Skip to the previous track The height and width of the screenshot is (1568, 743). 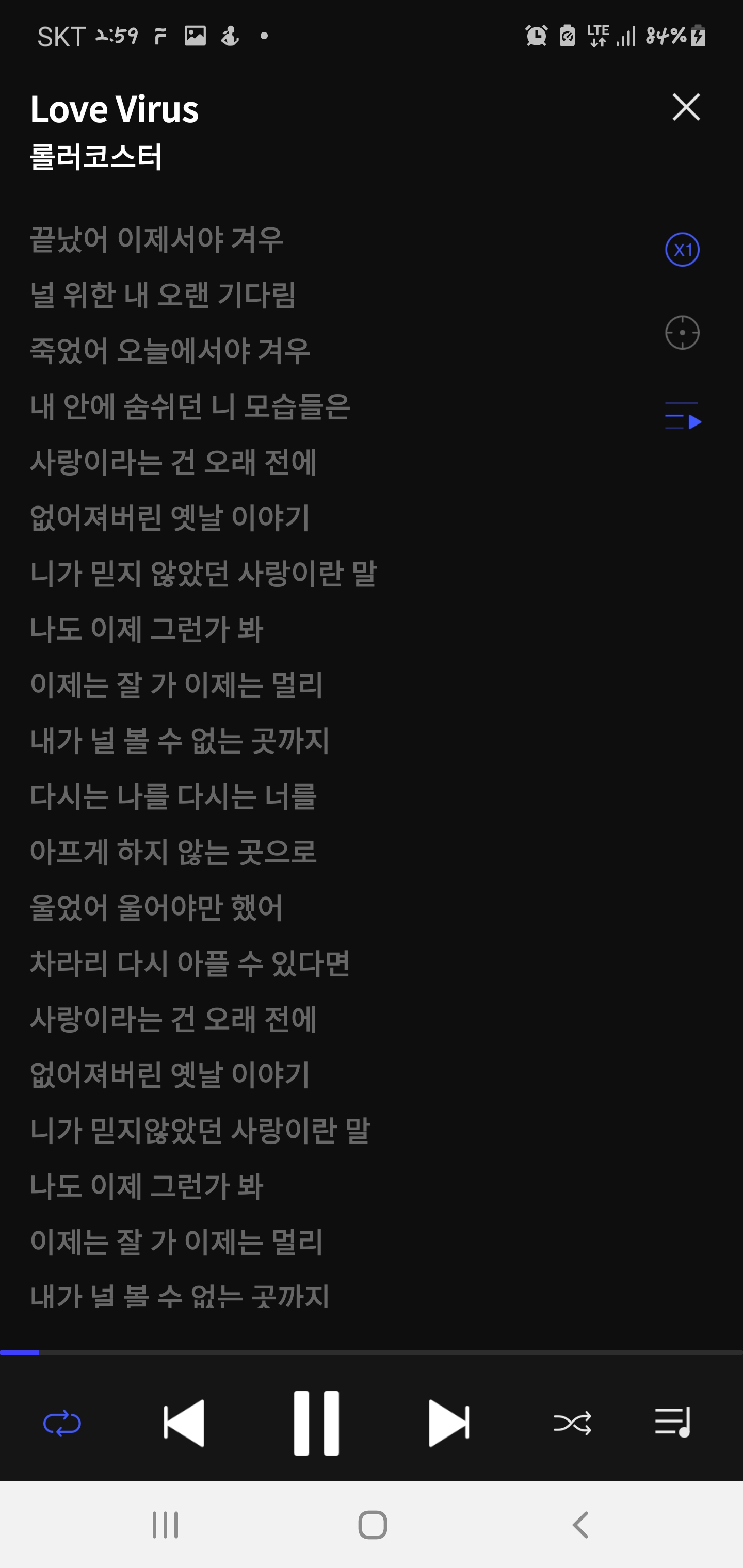coord(184,1423)
